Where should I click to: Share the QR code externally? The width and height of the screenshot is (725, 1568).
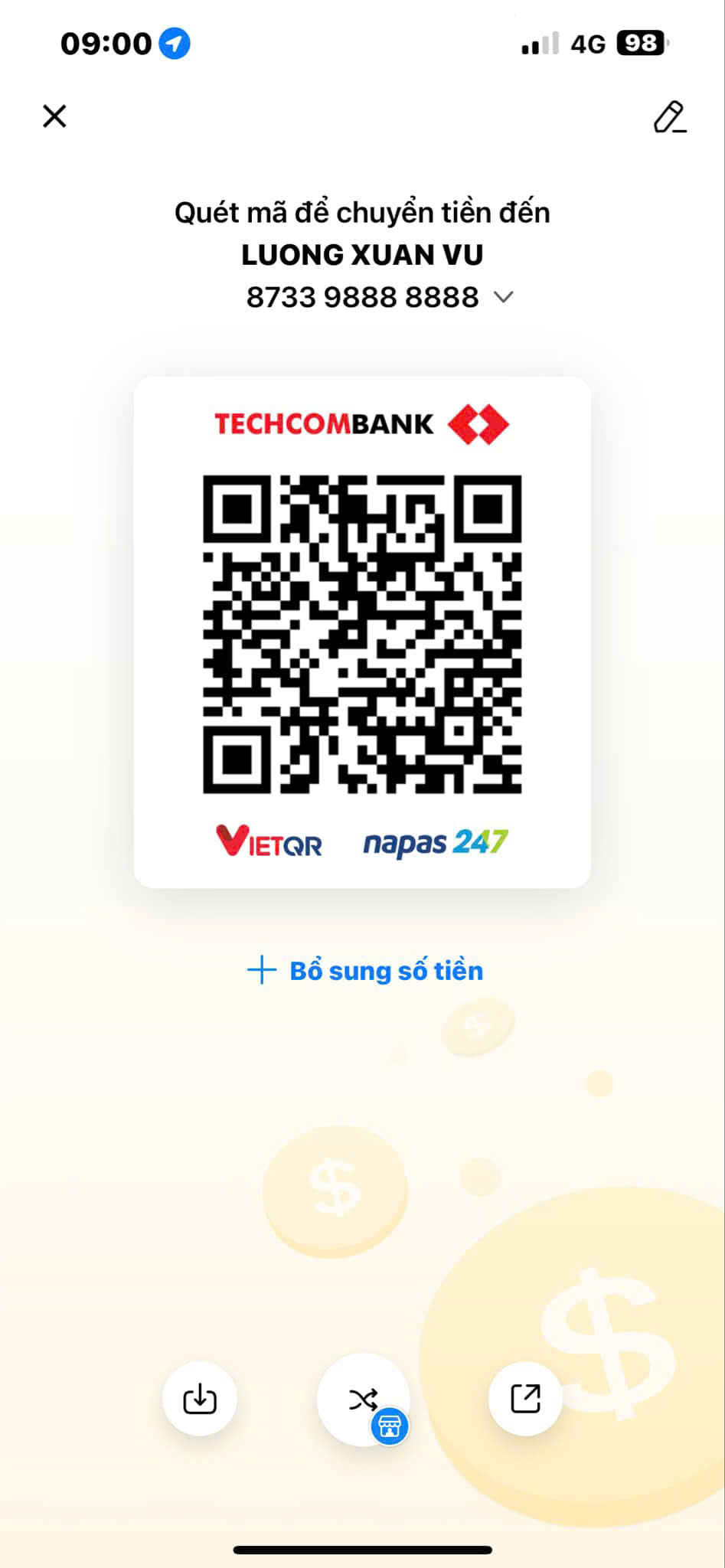click(525, 1399)
